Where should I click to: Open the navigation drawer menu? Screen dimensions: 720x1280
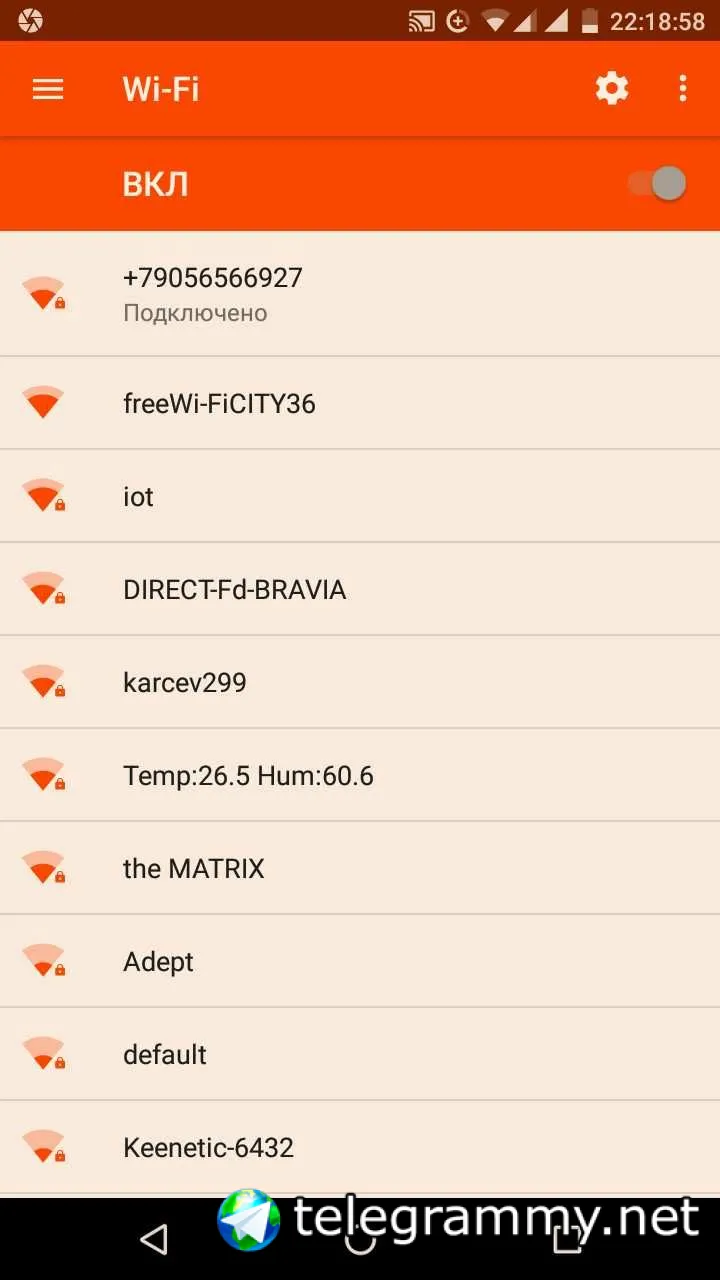pyautogui.click(x=48, y=89)
